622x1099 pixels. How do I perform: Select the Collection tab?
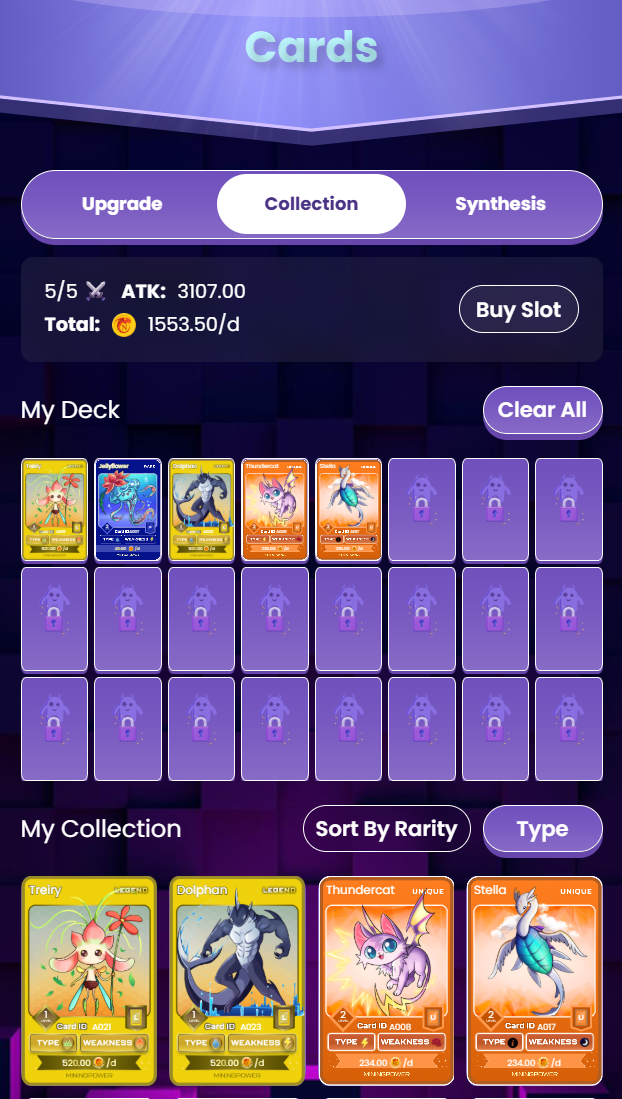[311, 204]
